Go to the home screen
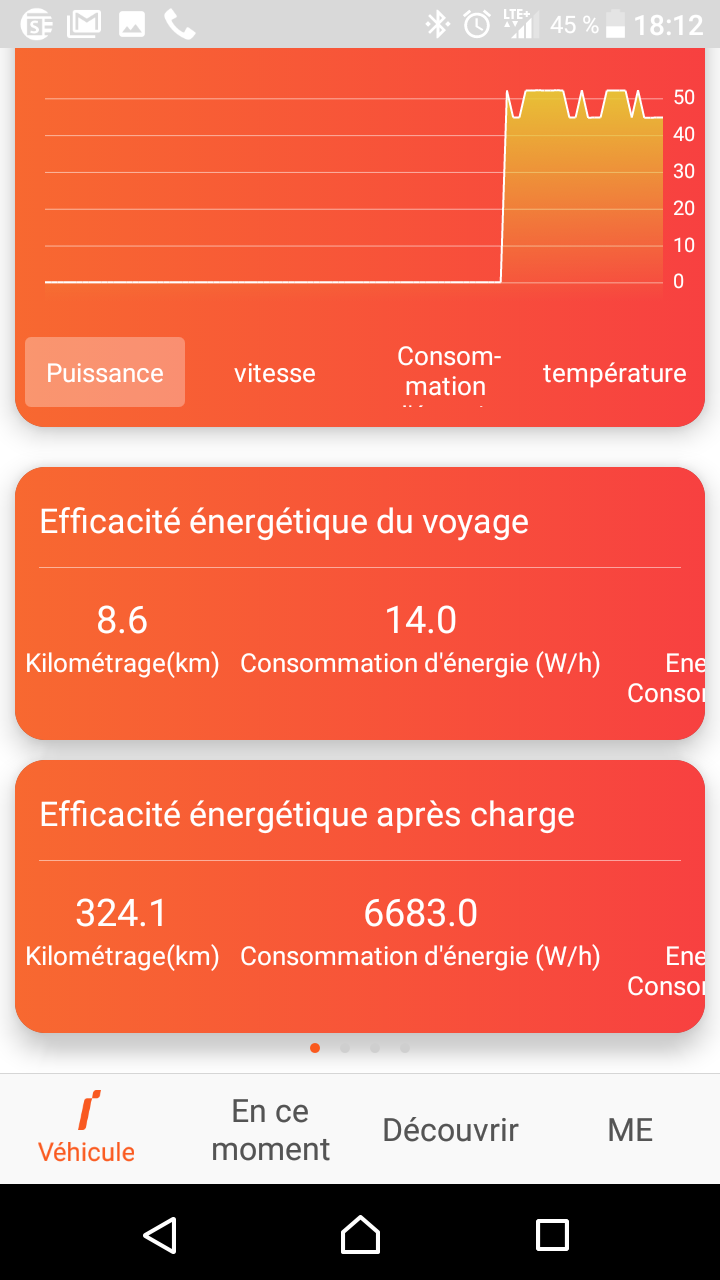 tap(360, 1234)
